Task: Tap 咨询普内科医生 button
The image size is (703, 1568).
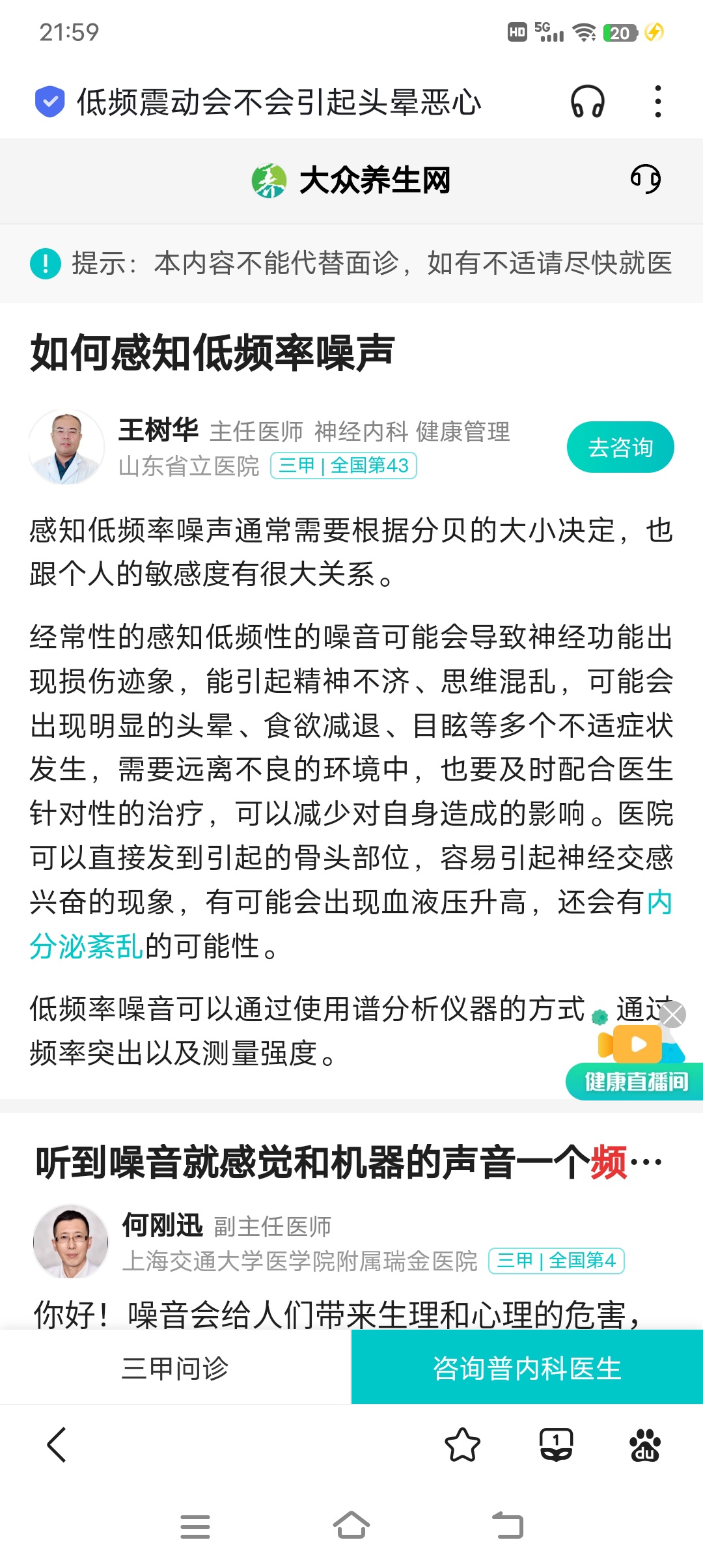Action: (x=527, y=1367)
